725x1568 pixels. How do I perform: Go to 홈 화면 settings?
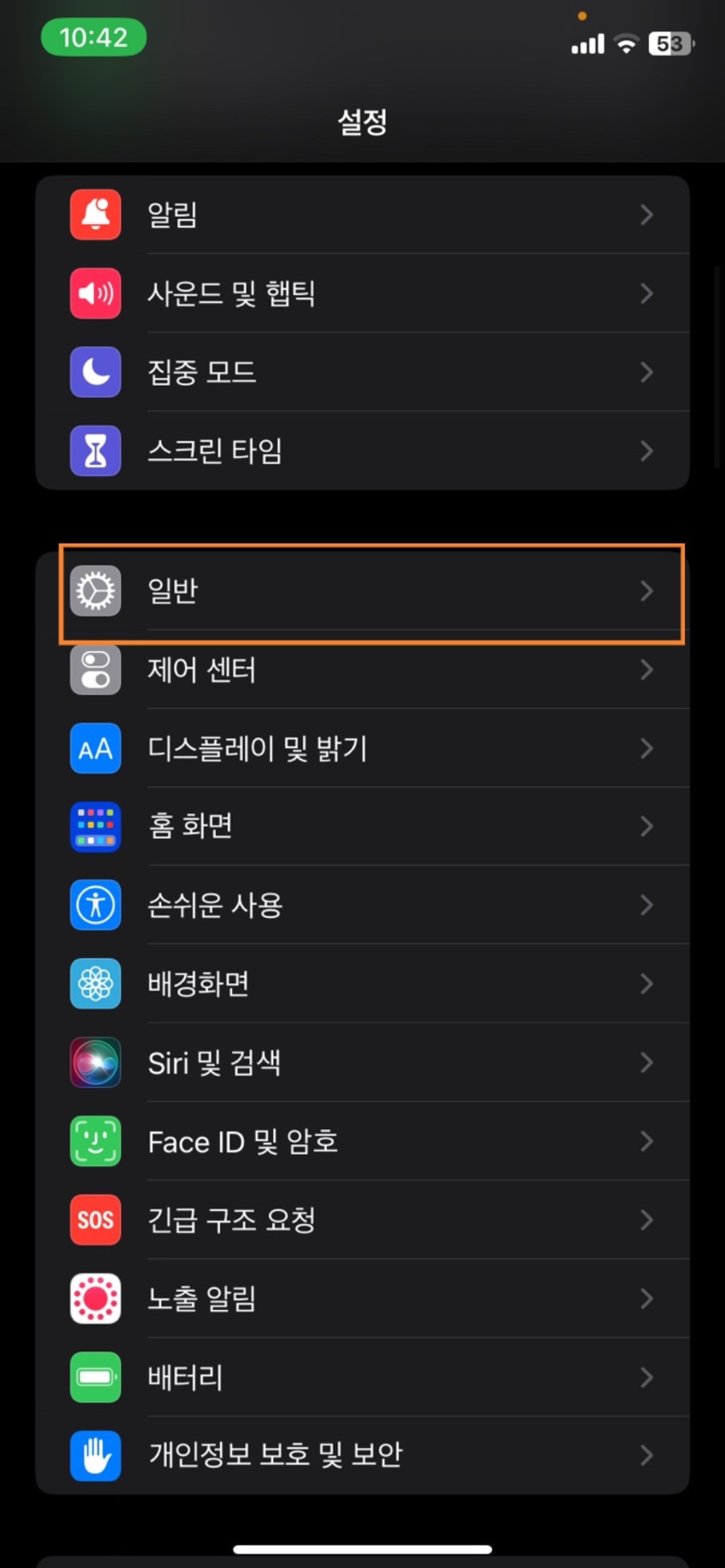pyautogui.click(x=362, y=827)
